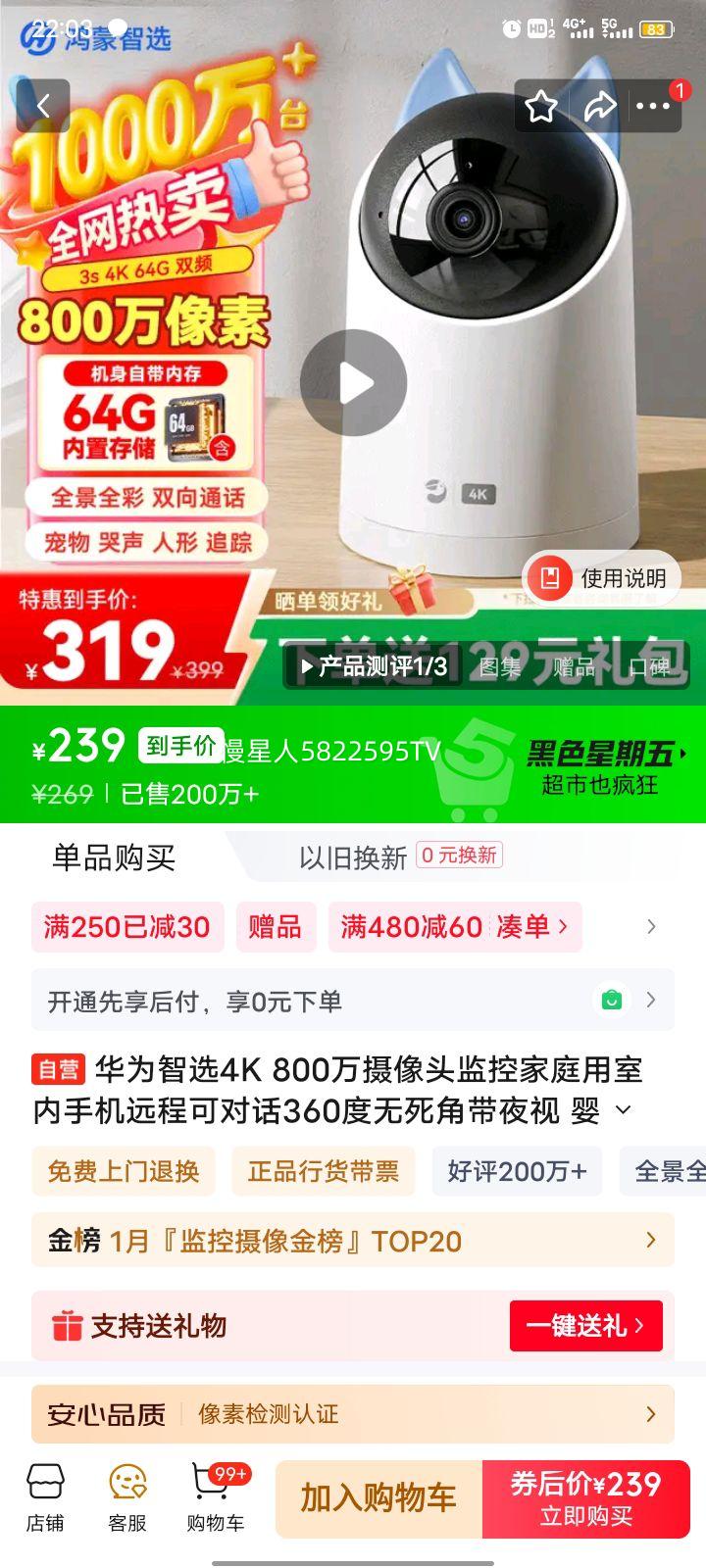Click the 0元换新 trade-in link

pos(459,856)
